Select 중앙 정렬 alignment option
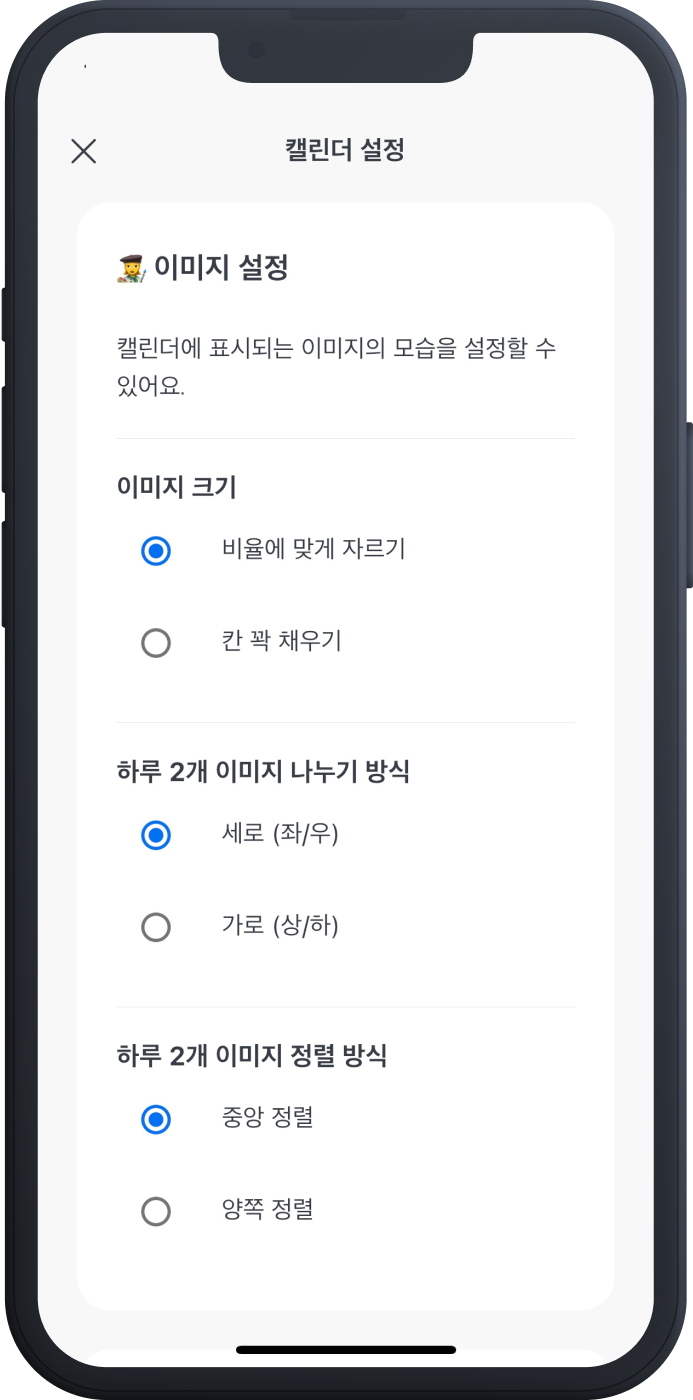693x1400 pixels. (156, 1119)
